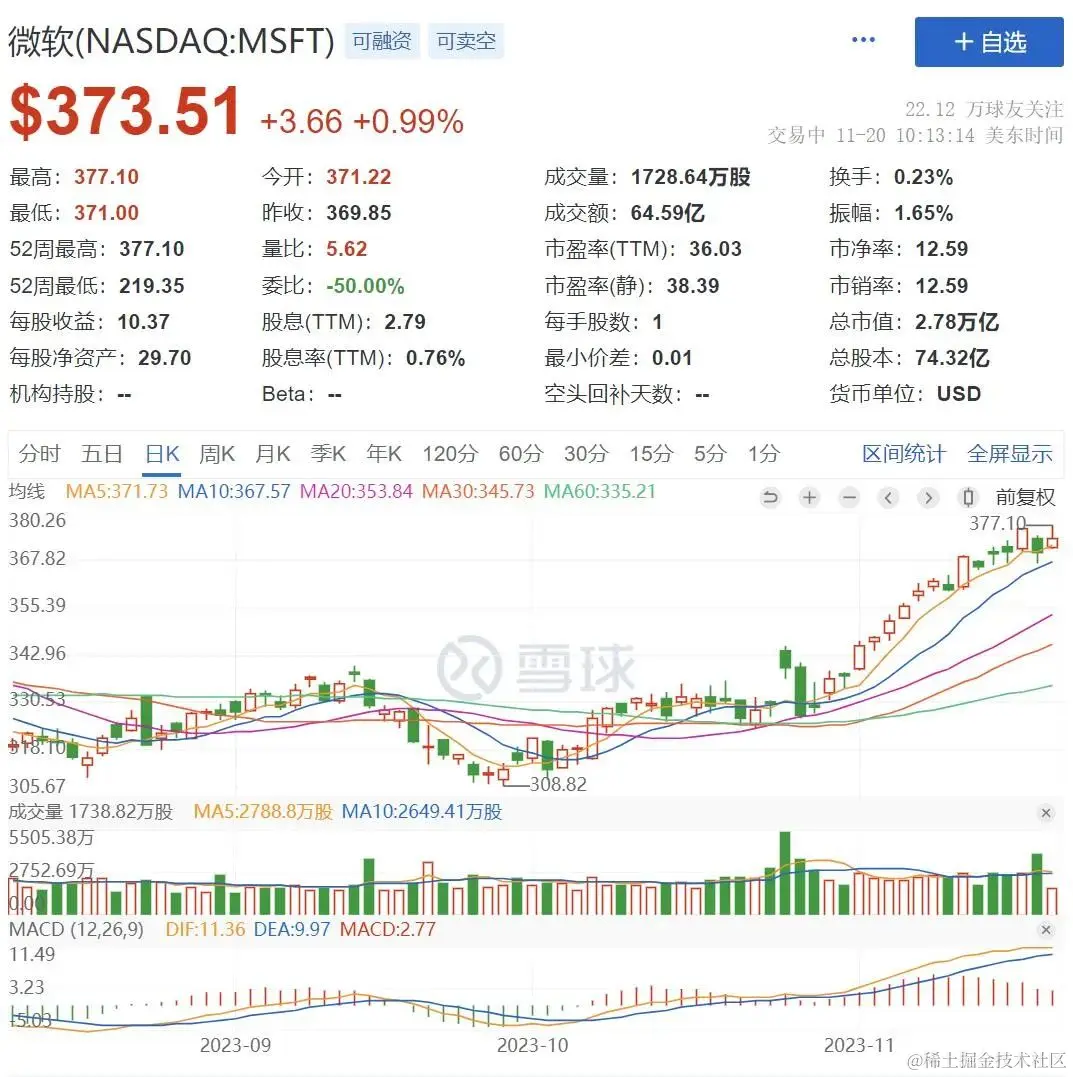Open 区间统计 interval statistics
The height and width of the screenshot is (1077, 1073).
903,453
